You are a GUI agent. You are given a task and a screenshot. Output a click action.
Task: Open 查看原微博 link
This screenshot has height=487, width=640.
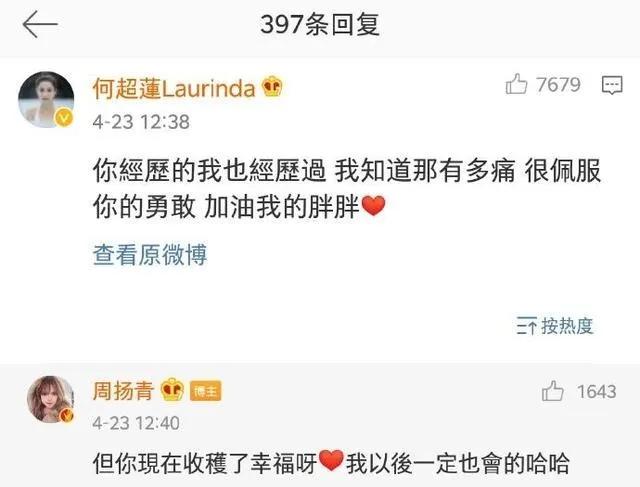(x=150, y=255)
